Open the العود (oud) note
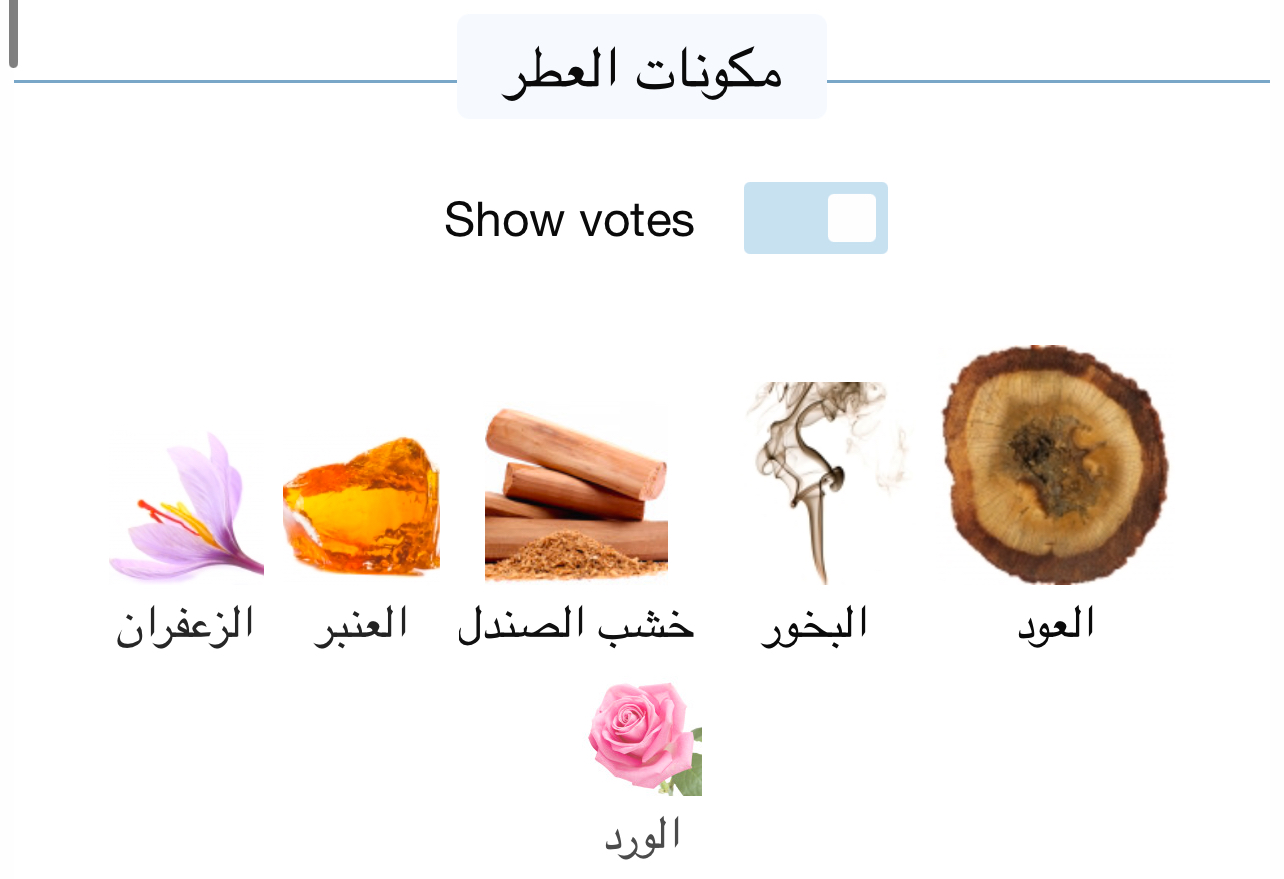Viewport: 1284px width, 879px height. [1055, 466]
